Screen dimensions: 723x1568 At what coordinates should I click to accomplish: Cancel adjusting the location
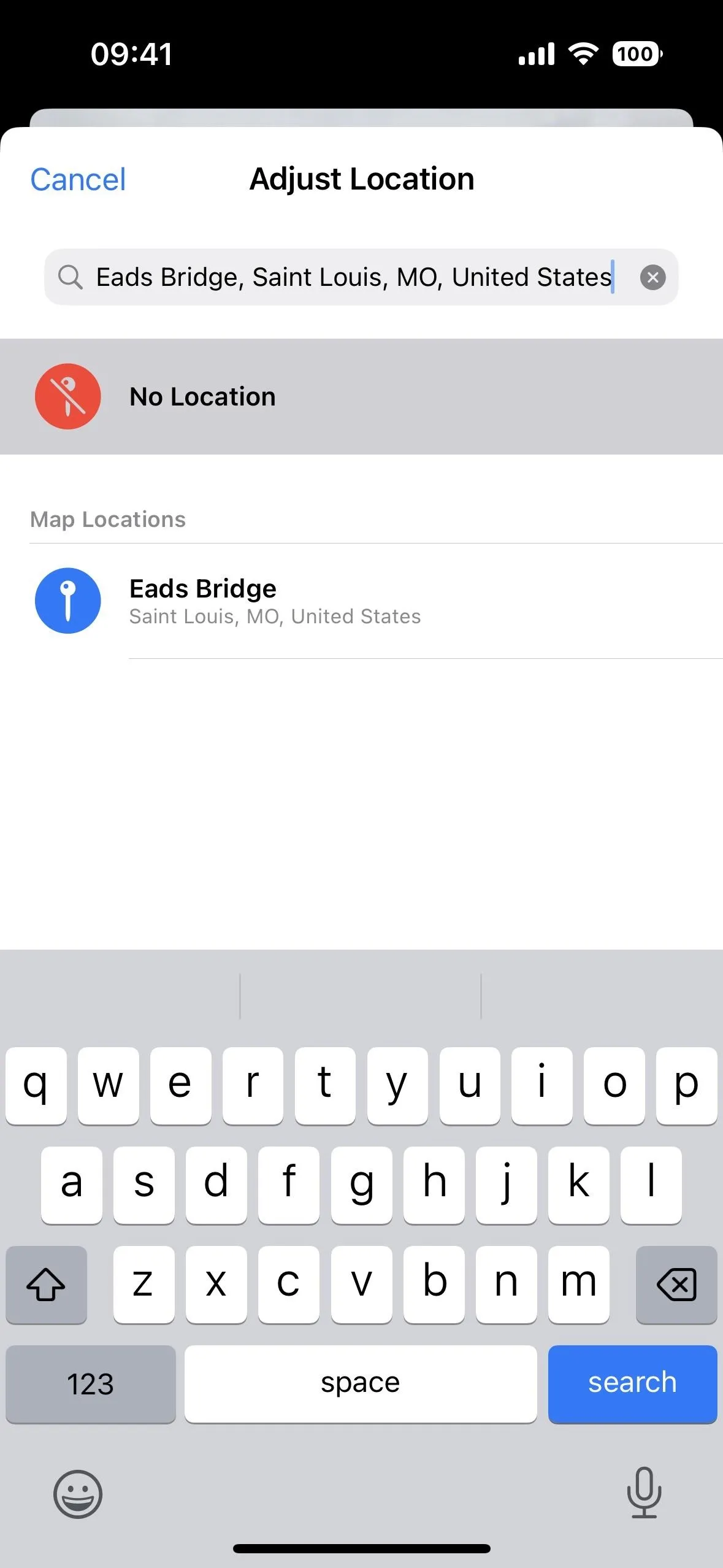pyautogui.click(x=78, y=180)
